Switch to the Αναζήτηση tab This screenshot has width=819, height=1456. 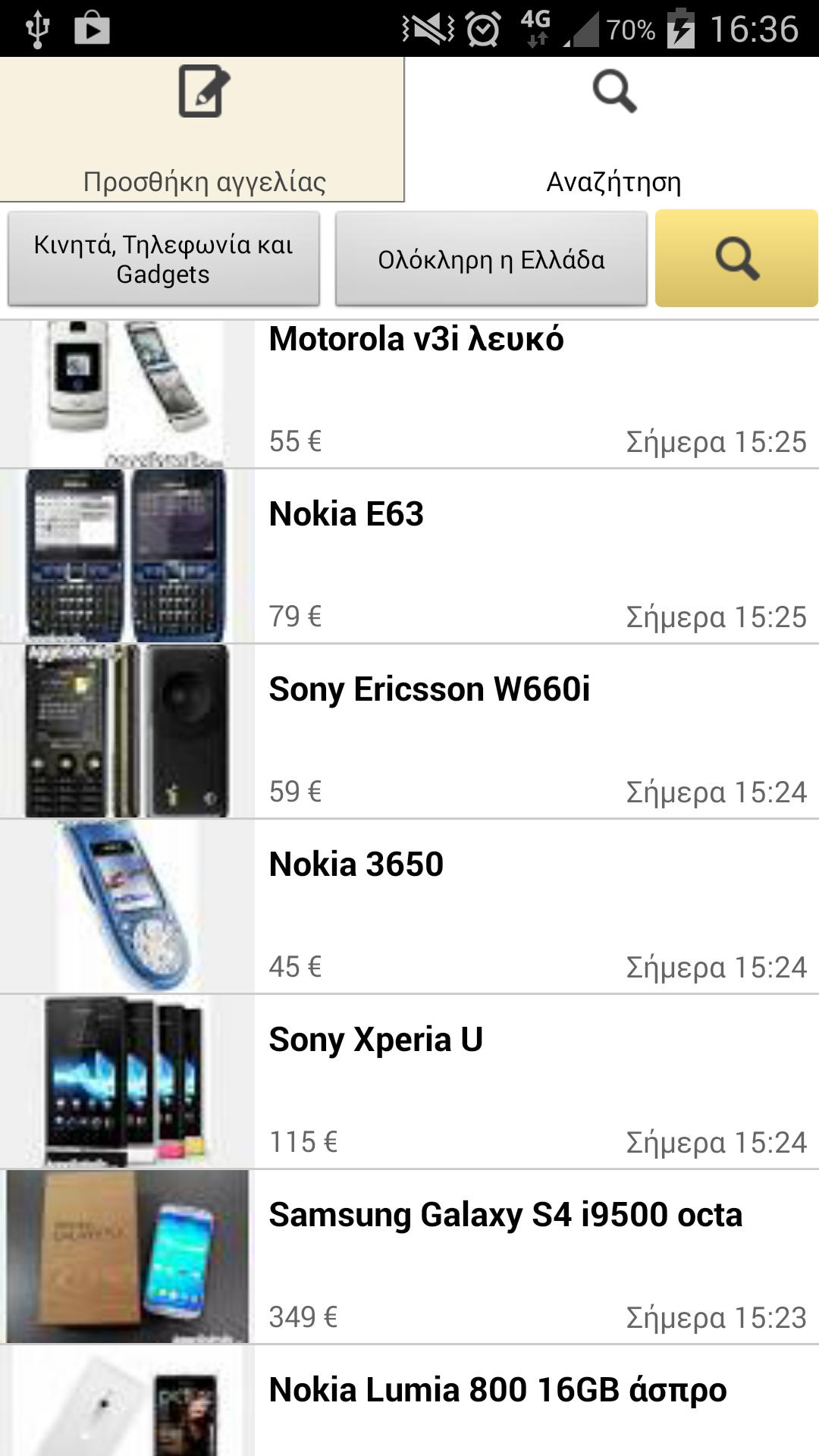613,129
